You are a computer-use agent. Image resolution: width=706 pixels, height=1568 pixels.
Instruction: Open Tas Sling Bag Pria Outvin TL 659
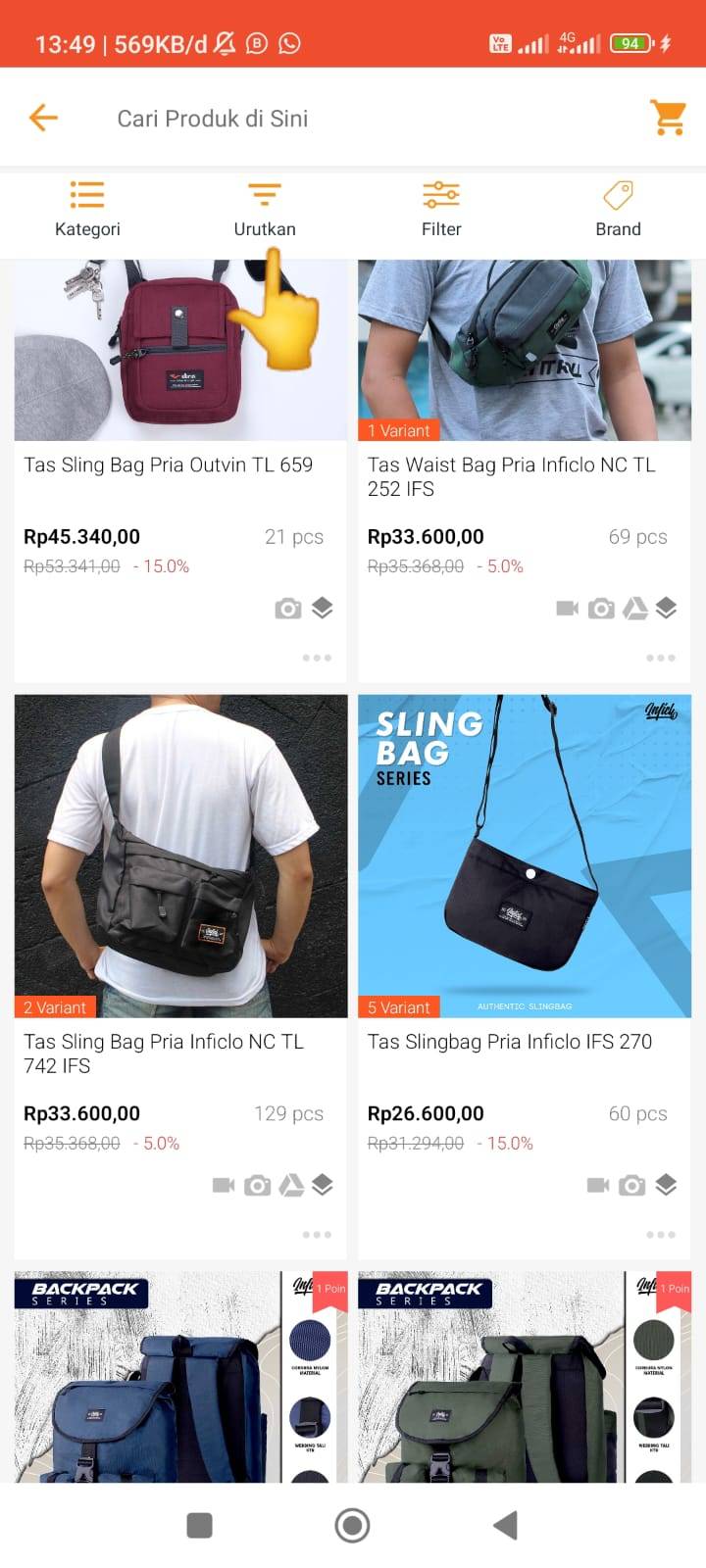tap(169, 465)
